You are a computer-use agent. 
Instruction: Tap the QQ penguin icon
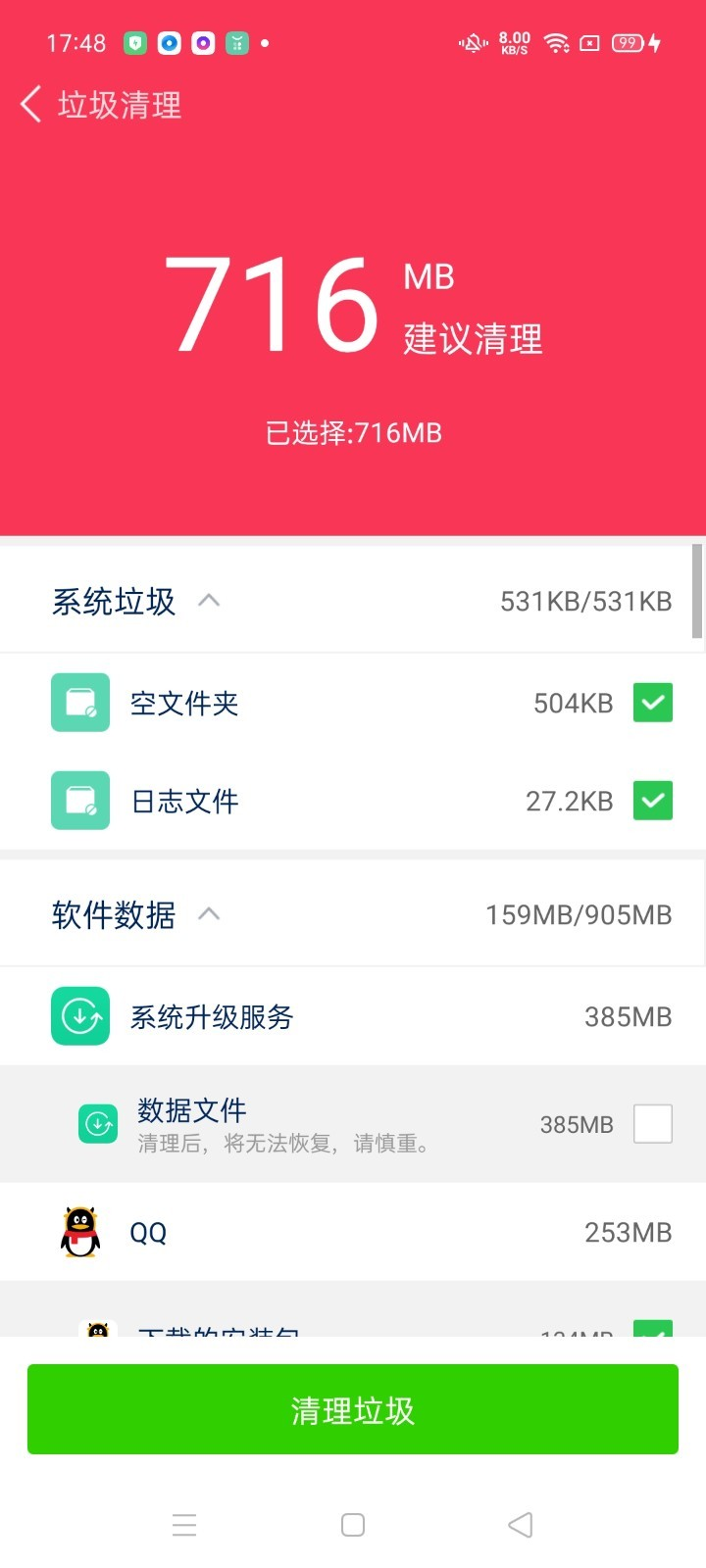(79, 1232)
